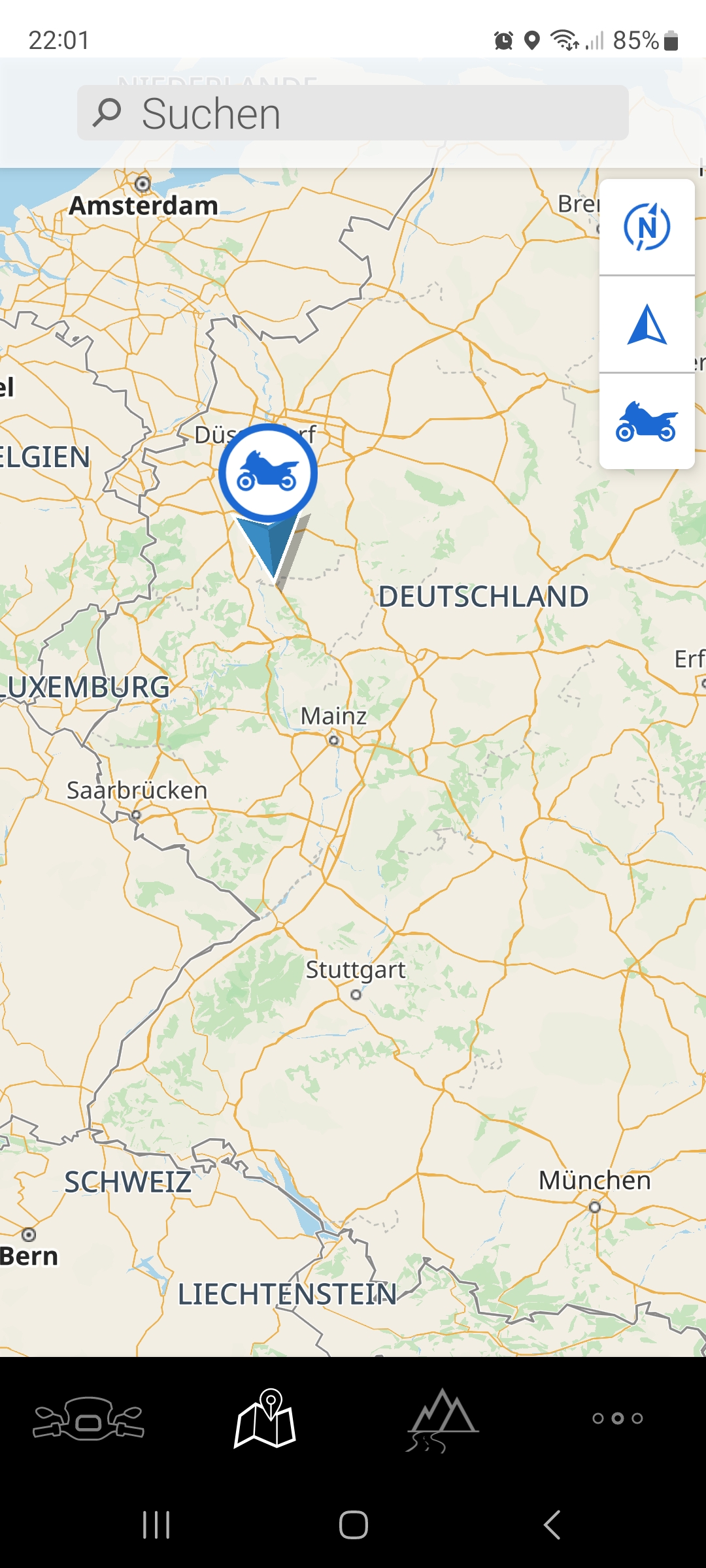Open the three-dot more tab
The height and width of the screenshot is (1568, 706).
(x=618, y=1418)
